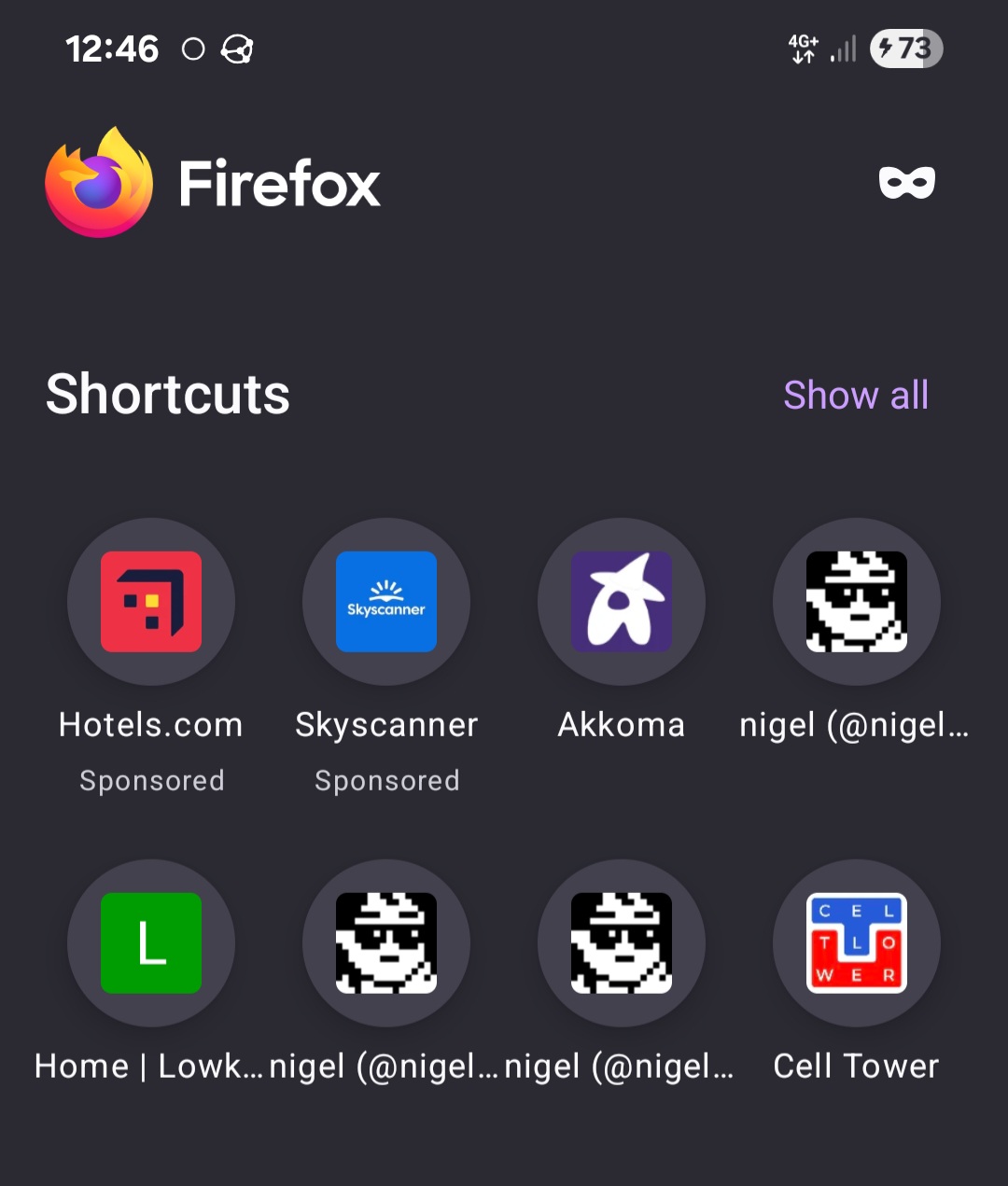Toggle private browsing mask icon

pyautogui.click(x=906, y=183)
